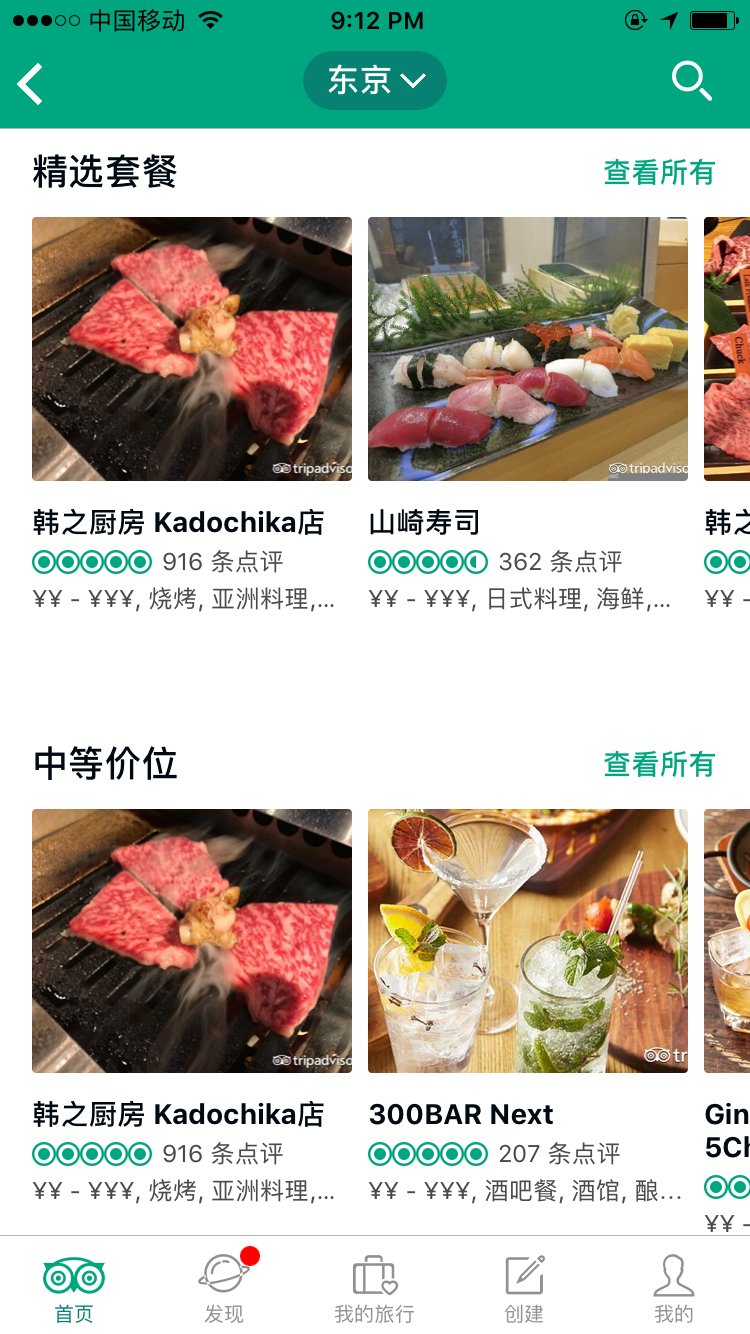Open the search magnifier
The image size is (750, 1334).
click(x=691, y=81)
